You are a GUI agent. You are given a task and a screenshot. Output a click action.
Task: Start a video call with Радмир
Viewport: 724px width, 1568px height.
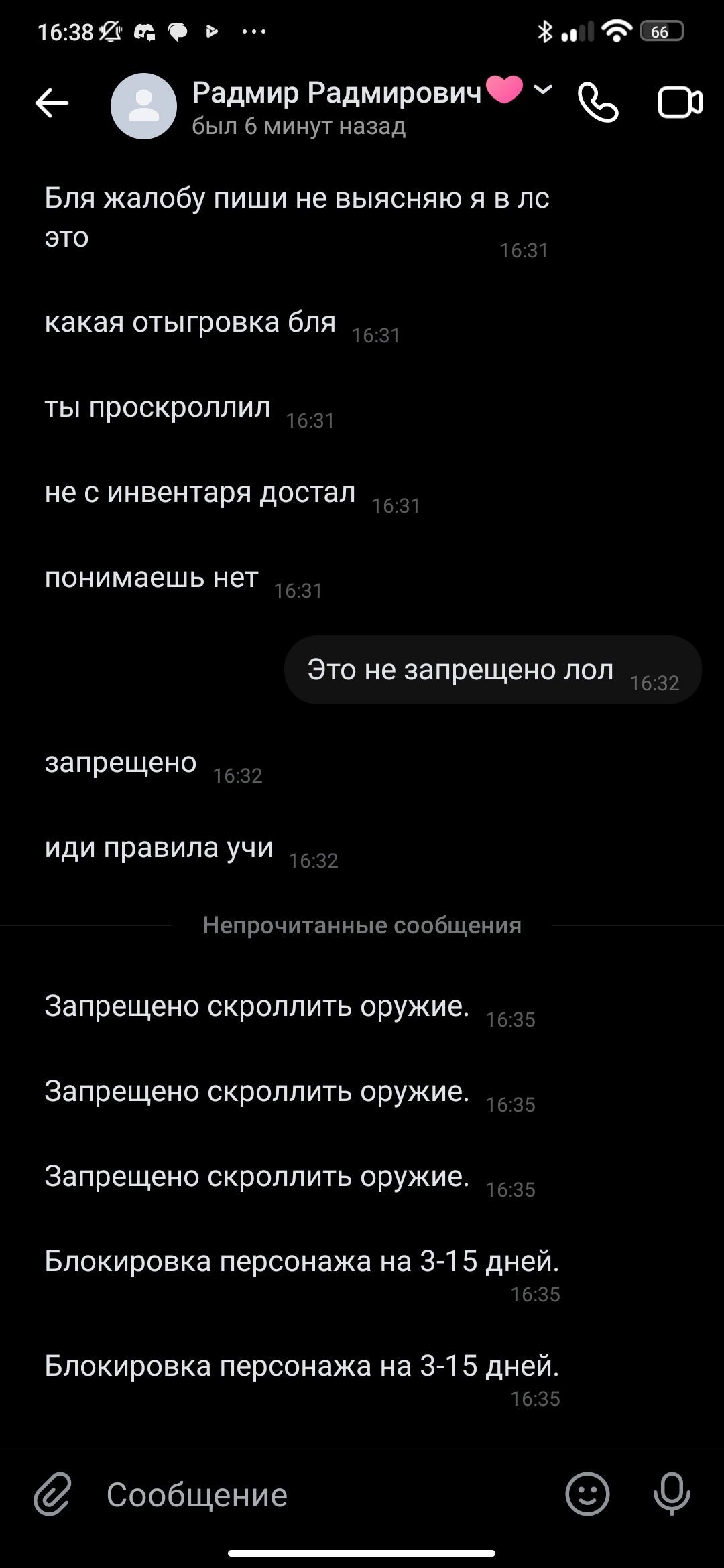point(680,103)
